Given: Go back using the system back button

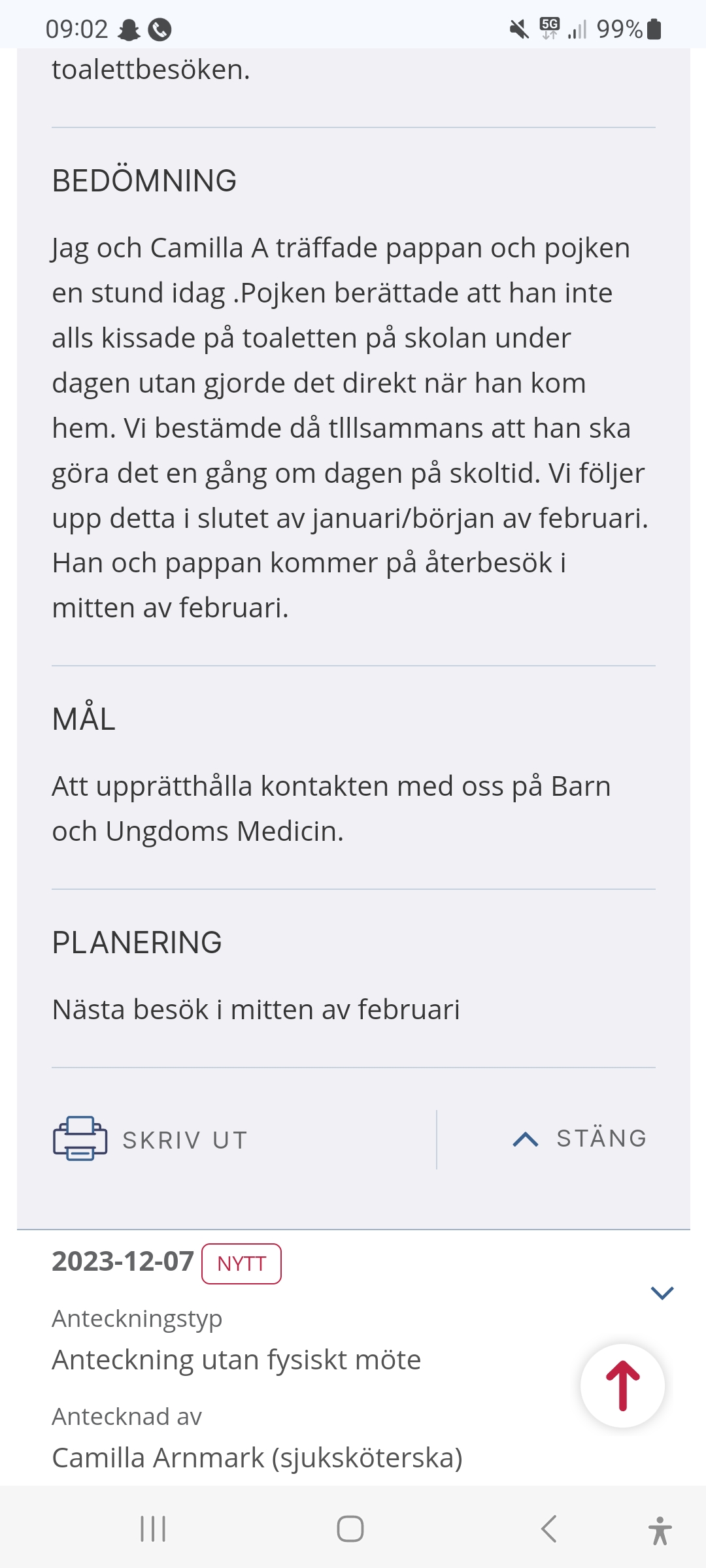Looking at the screenshot, I should tap(549, 1529).
